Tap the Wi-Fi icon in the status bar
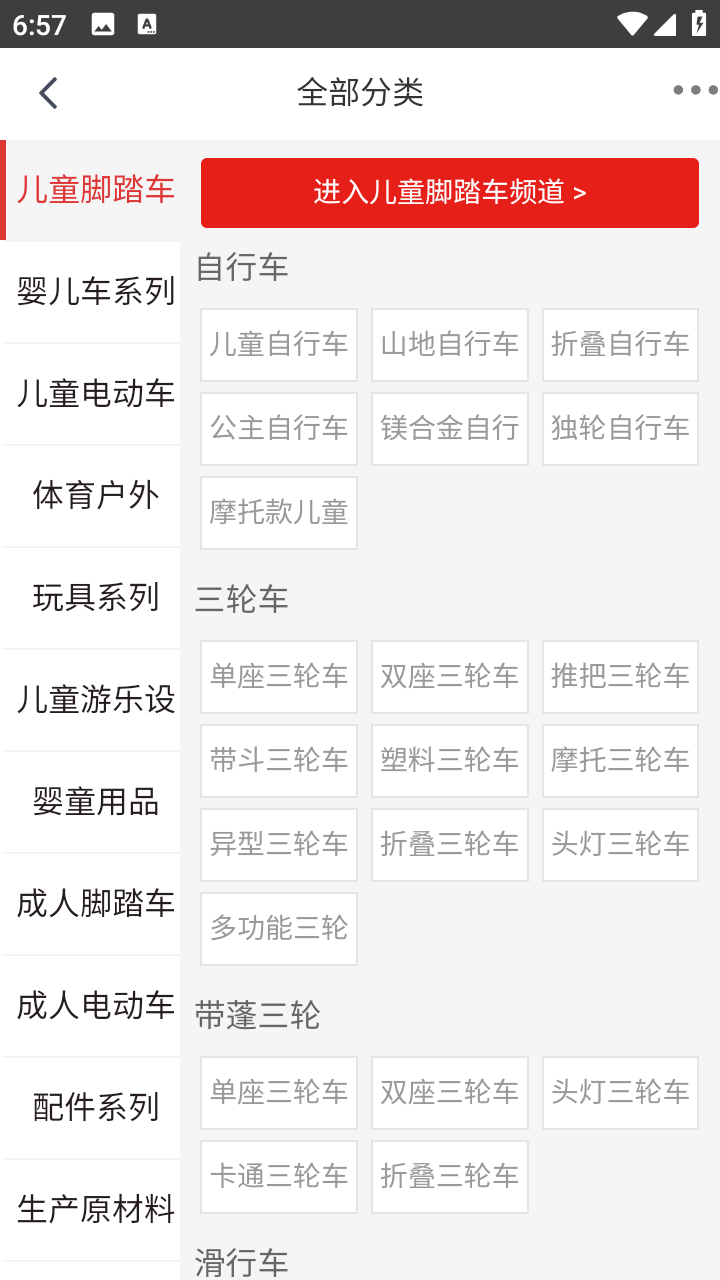This screenshot has width=720, height=1280. [632, 24]
